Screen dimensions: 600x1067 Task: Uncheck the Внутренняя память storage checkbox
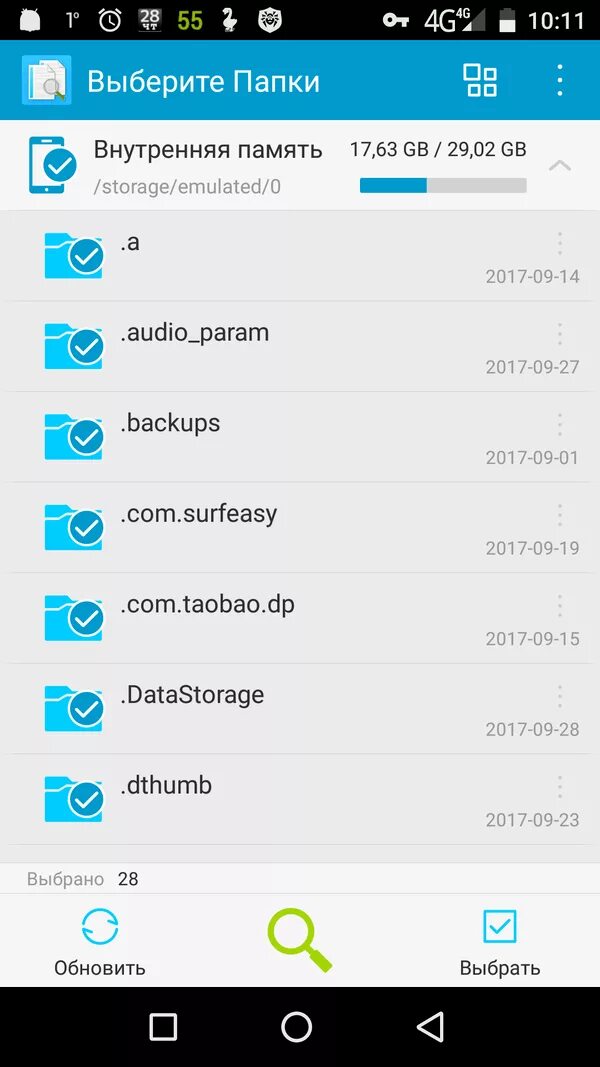pyautogui.click(x=59, y=166)
